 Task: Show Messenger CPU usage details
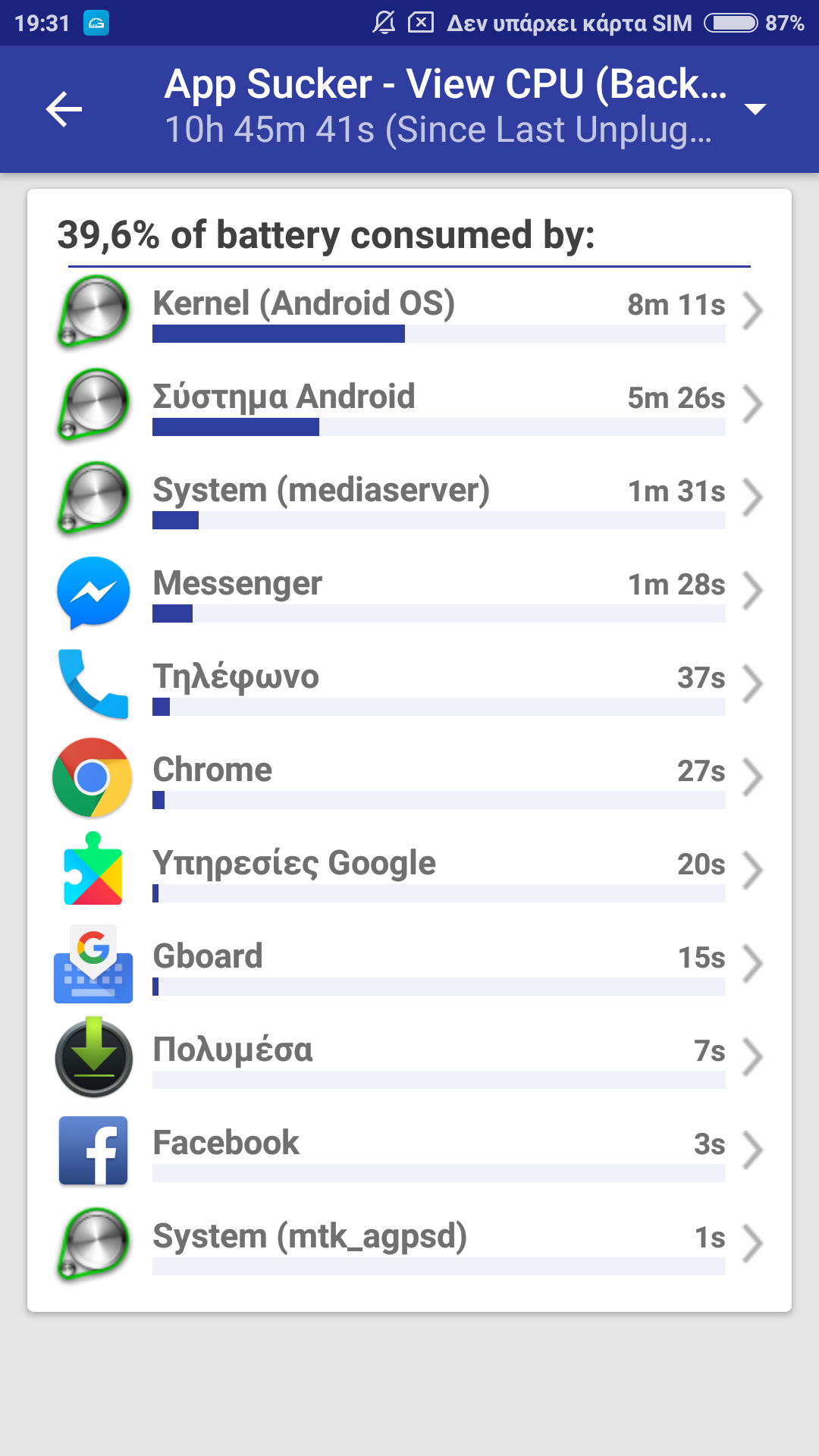click(409, 592)
